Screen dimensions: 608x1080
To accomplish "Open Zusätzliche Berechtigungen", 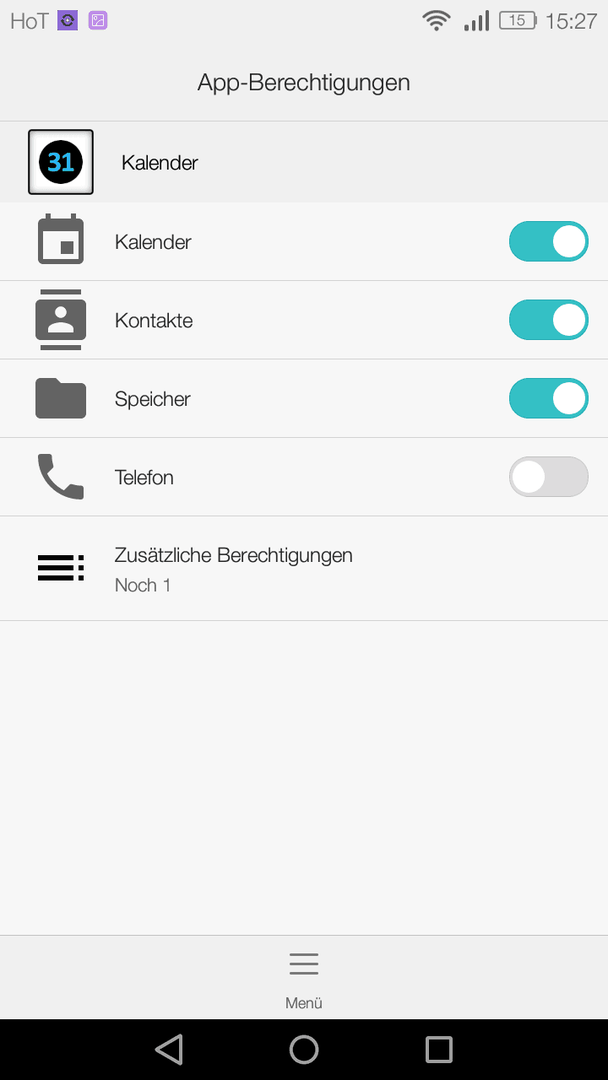I will (x=304, y=569).
